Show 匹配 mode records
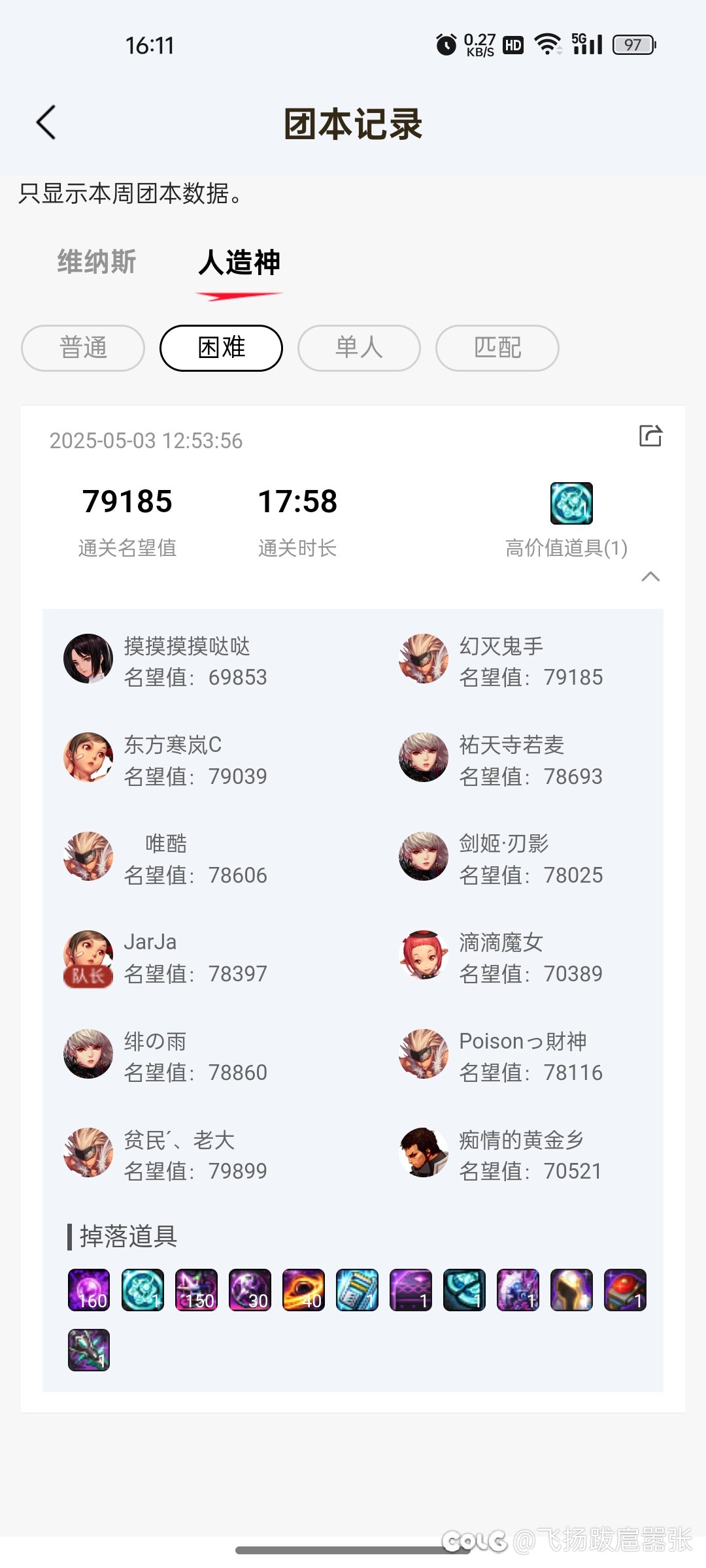 (497, 348)
